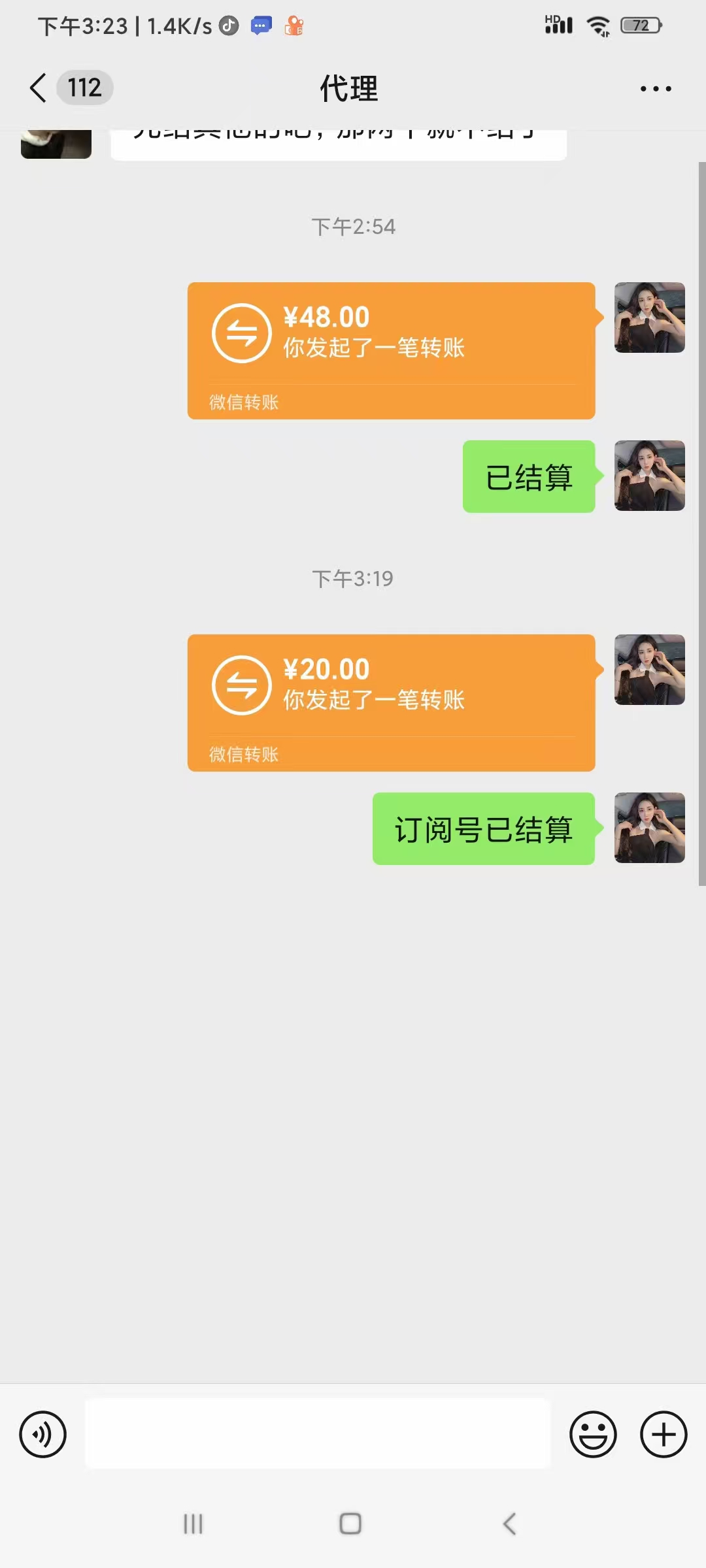Open the ¥20.00 WeChat transfer card

click(391, 702)
